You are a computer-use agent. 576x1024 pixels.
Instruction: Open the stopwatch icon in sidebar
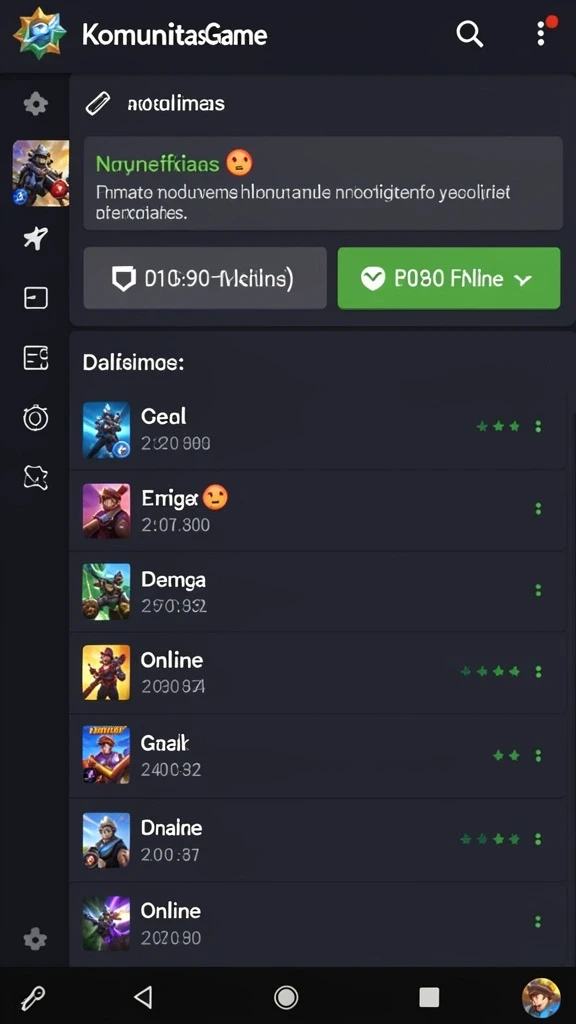coord(35,417)
